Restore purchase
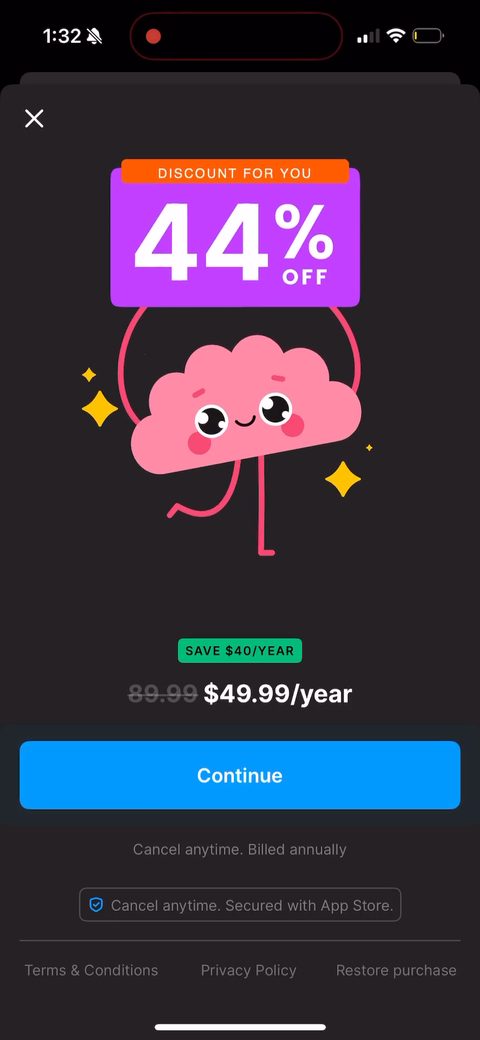This screenshot has width=480, height=1040. click(x=396, y=970)
